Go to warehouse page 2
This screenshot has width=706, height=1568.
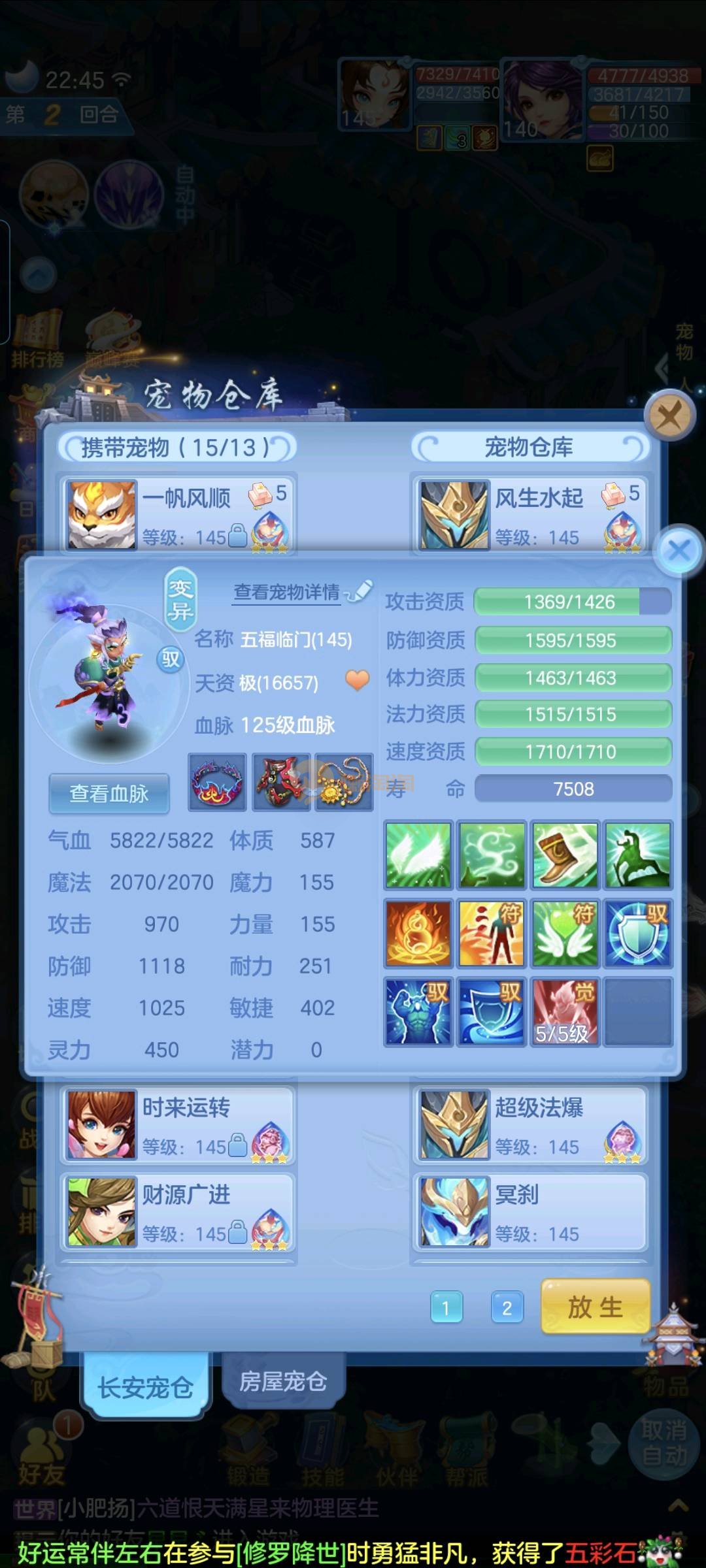[507, 1307]
